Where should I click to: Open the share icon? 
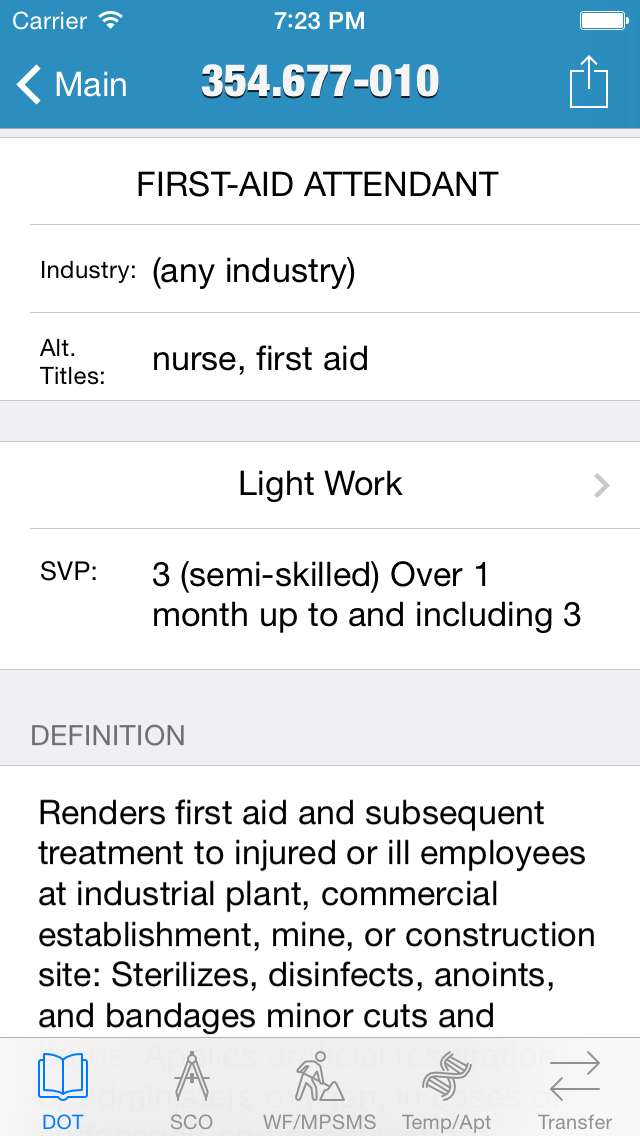(588, 83)
